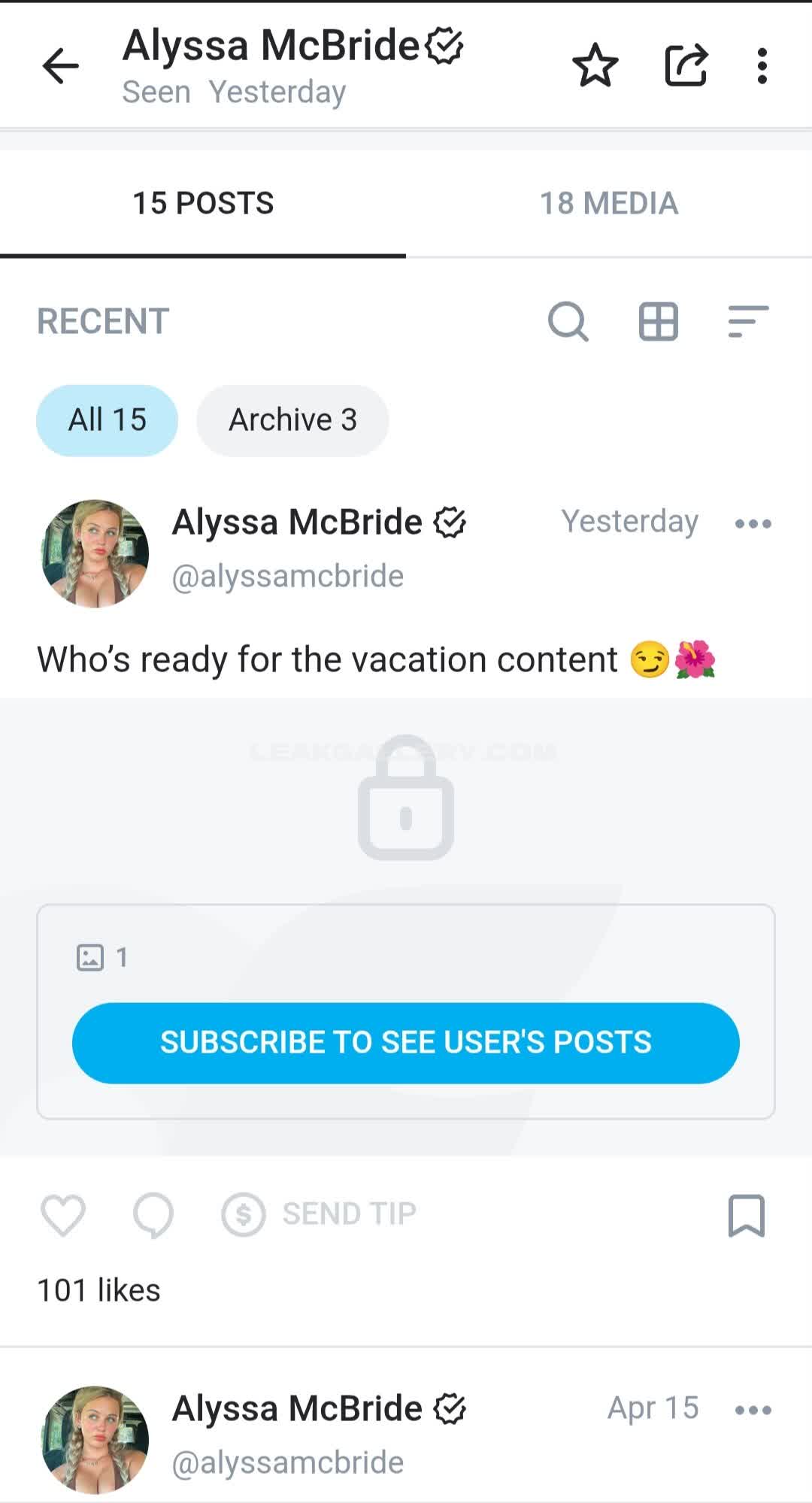Search within recent posts
812x1503 pixels.
568,322
